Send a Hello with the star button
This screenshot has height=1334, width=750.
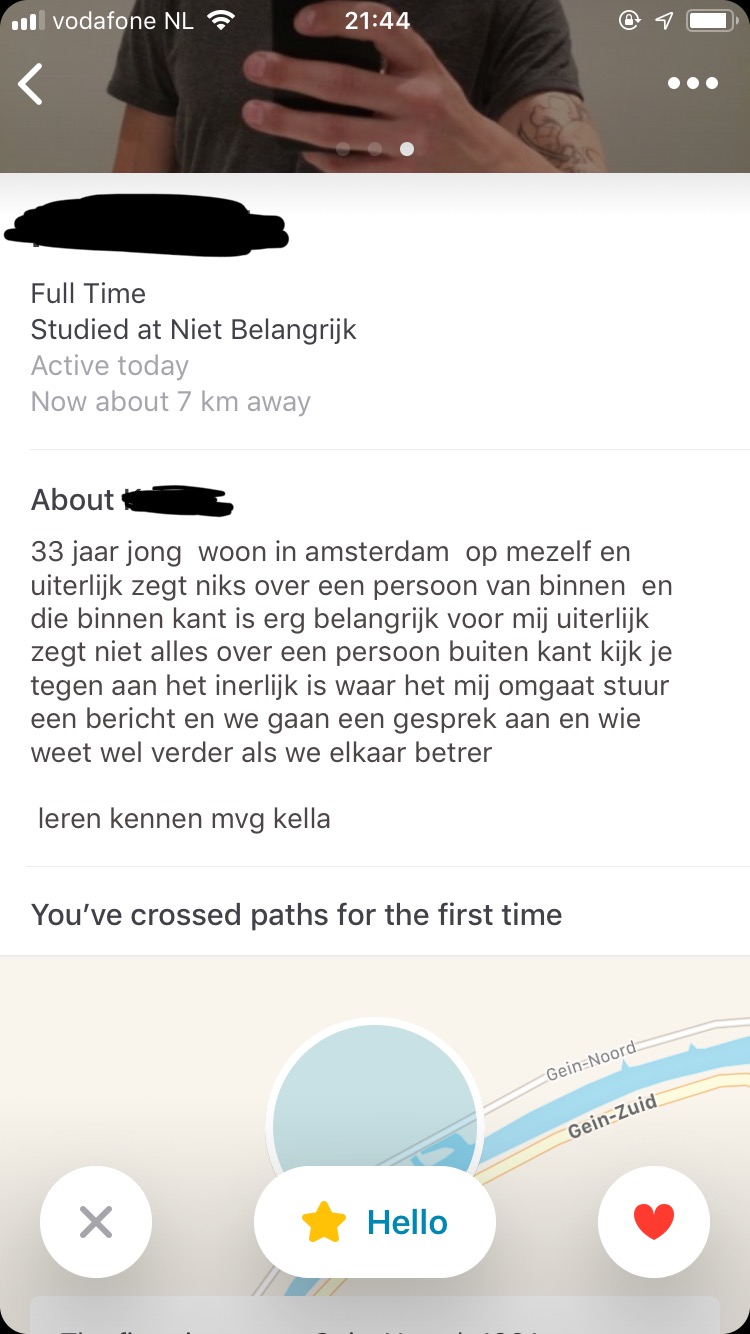point(375,1222)
